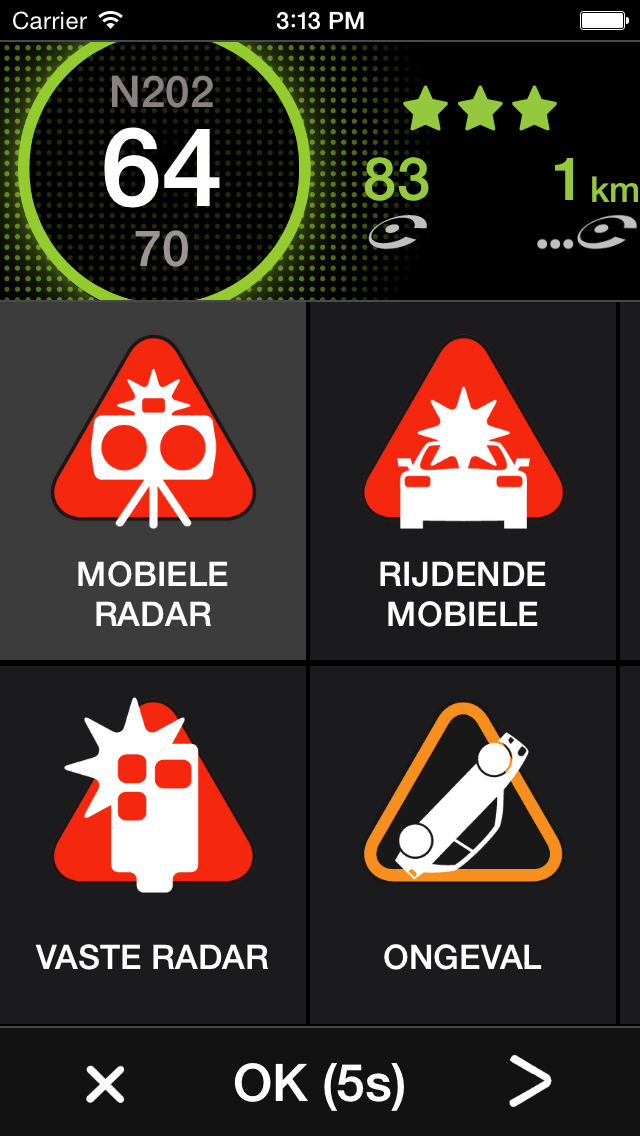Image resolution: width=640 pixels, height=1136 pixels.
Task: Go to next page with the arrow
Action: click(529, 1083)
